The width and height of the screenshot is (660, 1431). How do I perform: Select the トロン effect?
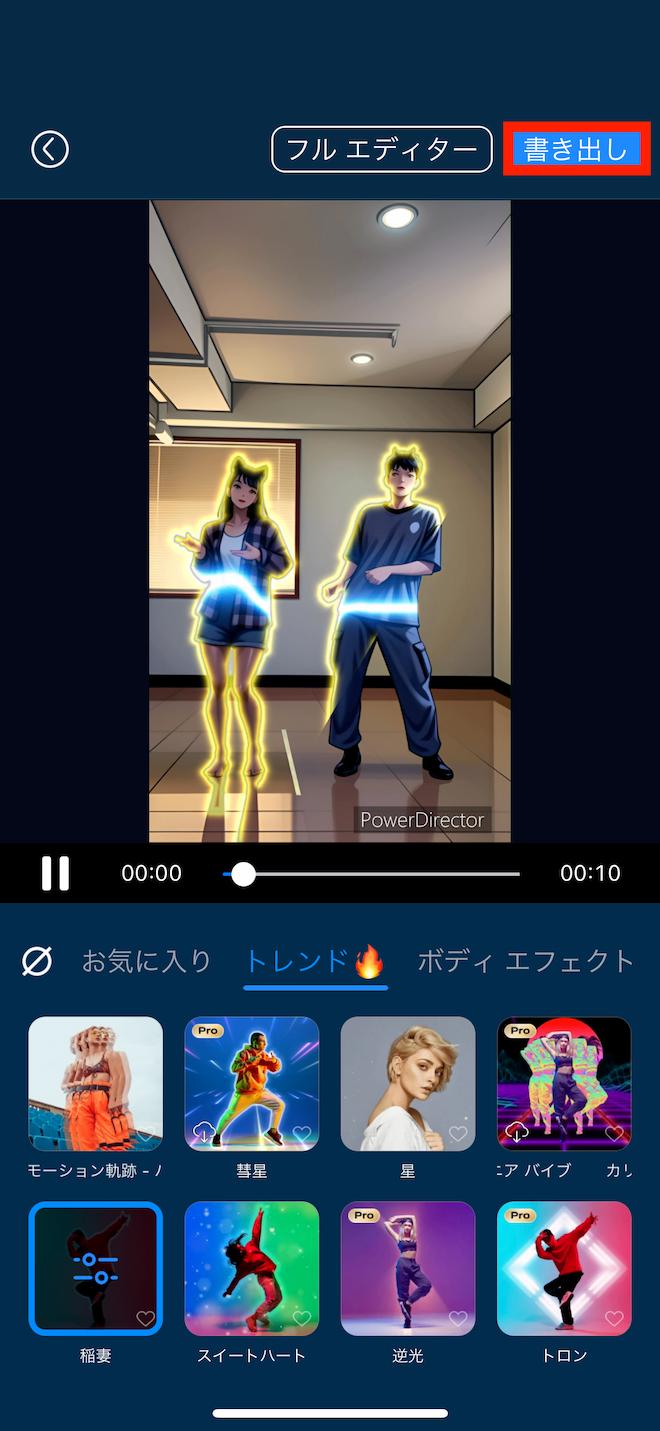click(x=564, y=1269)
